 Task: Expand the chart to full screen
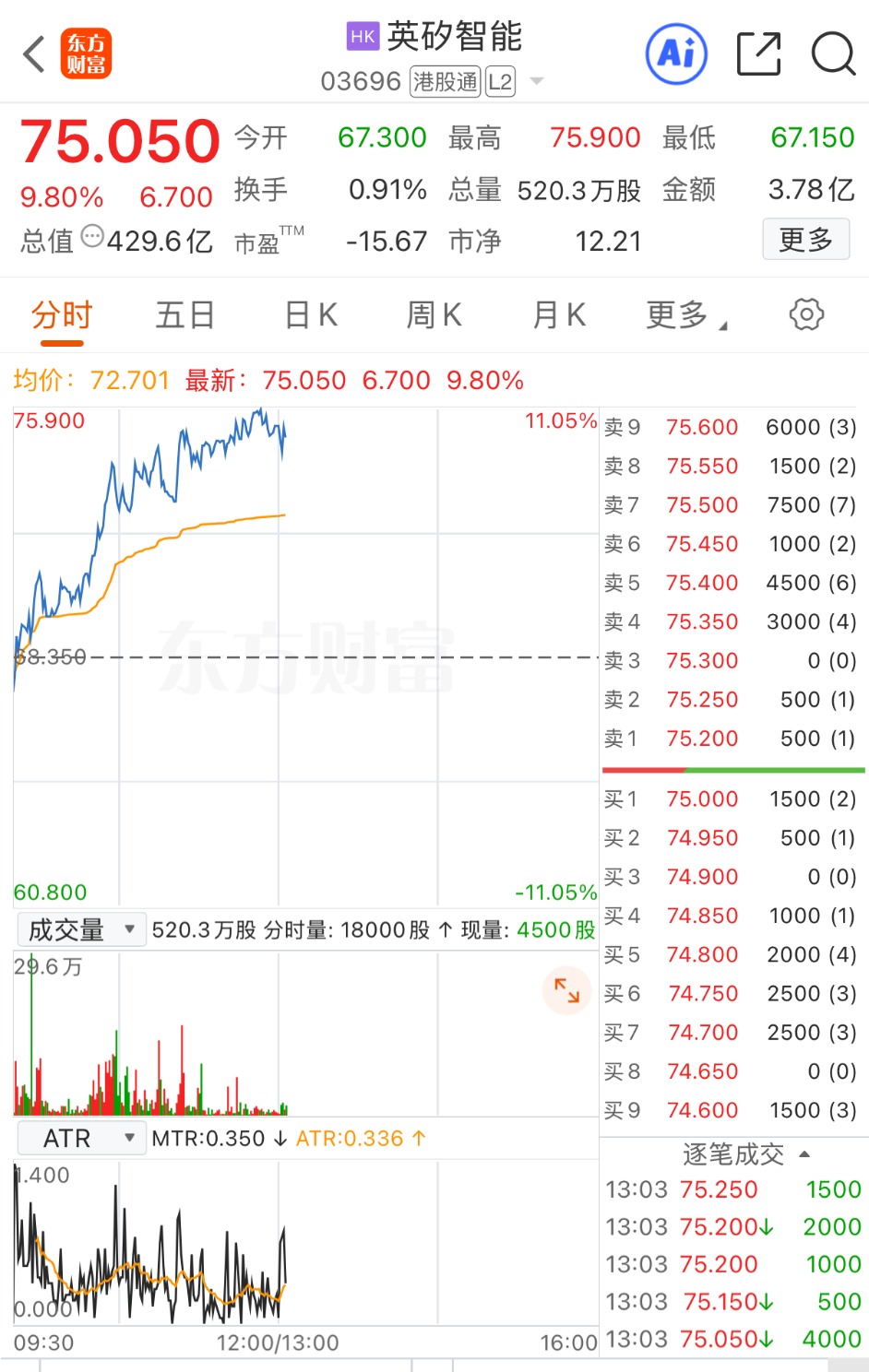tap(566, 990)
